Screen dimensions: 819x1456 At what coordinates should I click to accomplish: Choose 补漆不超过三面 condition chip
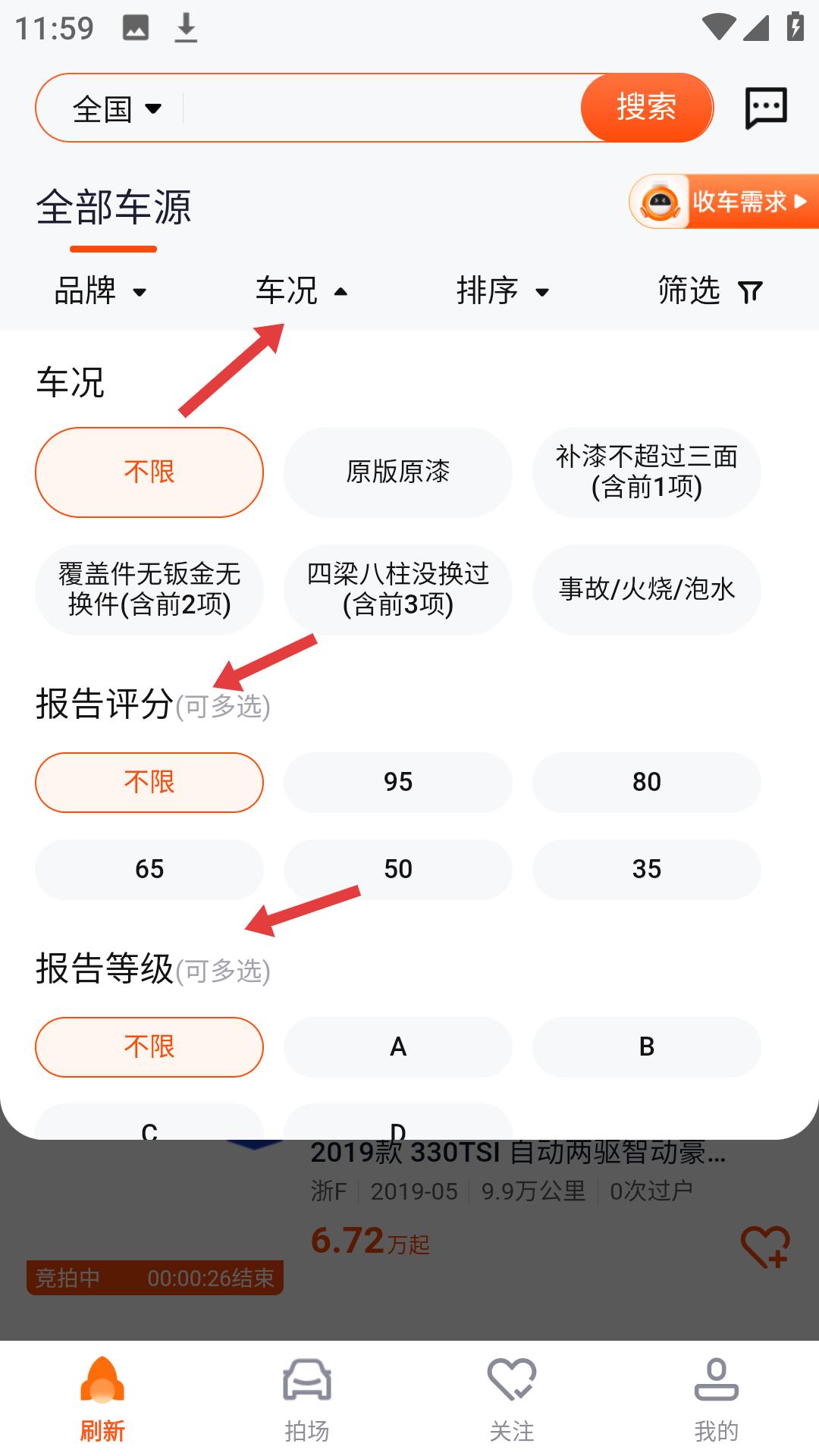(646, 472)
